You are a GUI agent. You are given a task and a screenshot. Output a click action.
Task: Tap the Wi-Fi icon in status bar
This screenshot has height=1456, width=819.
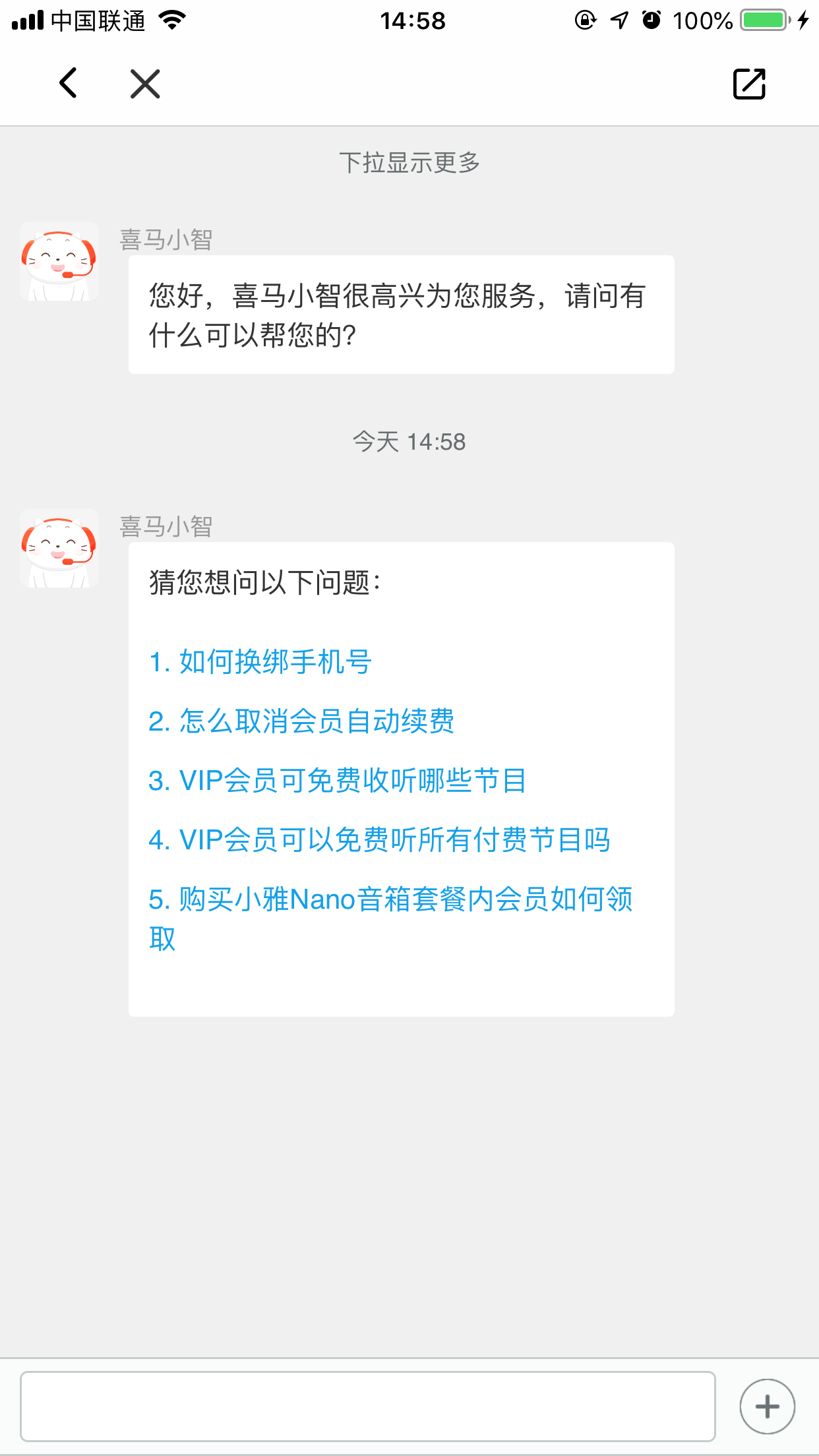pyautogui.click(x=172, y=20)
